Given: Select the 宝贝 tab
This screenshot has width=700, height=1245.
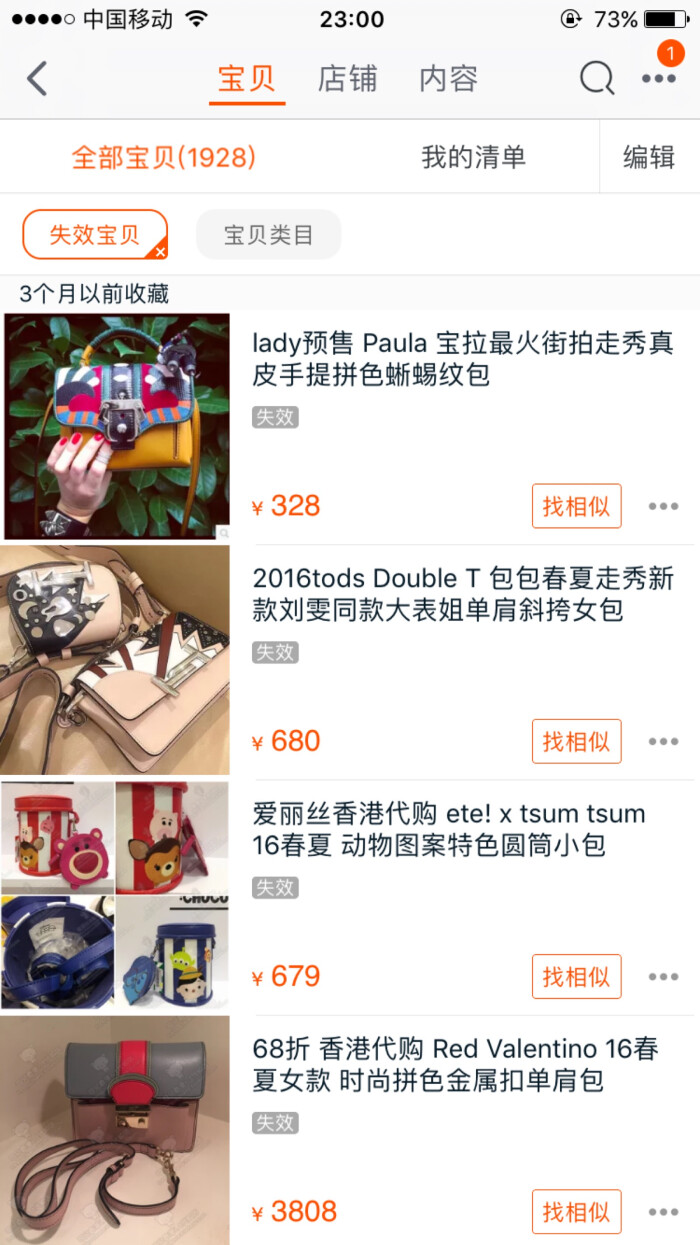Looking at the screenshot, I should pyautogui.click(x=247, y=78).
